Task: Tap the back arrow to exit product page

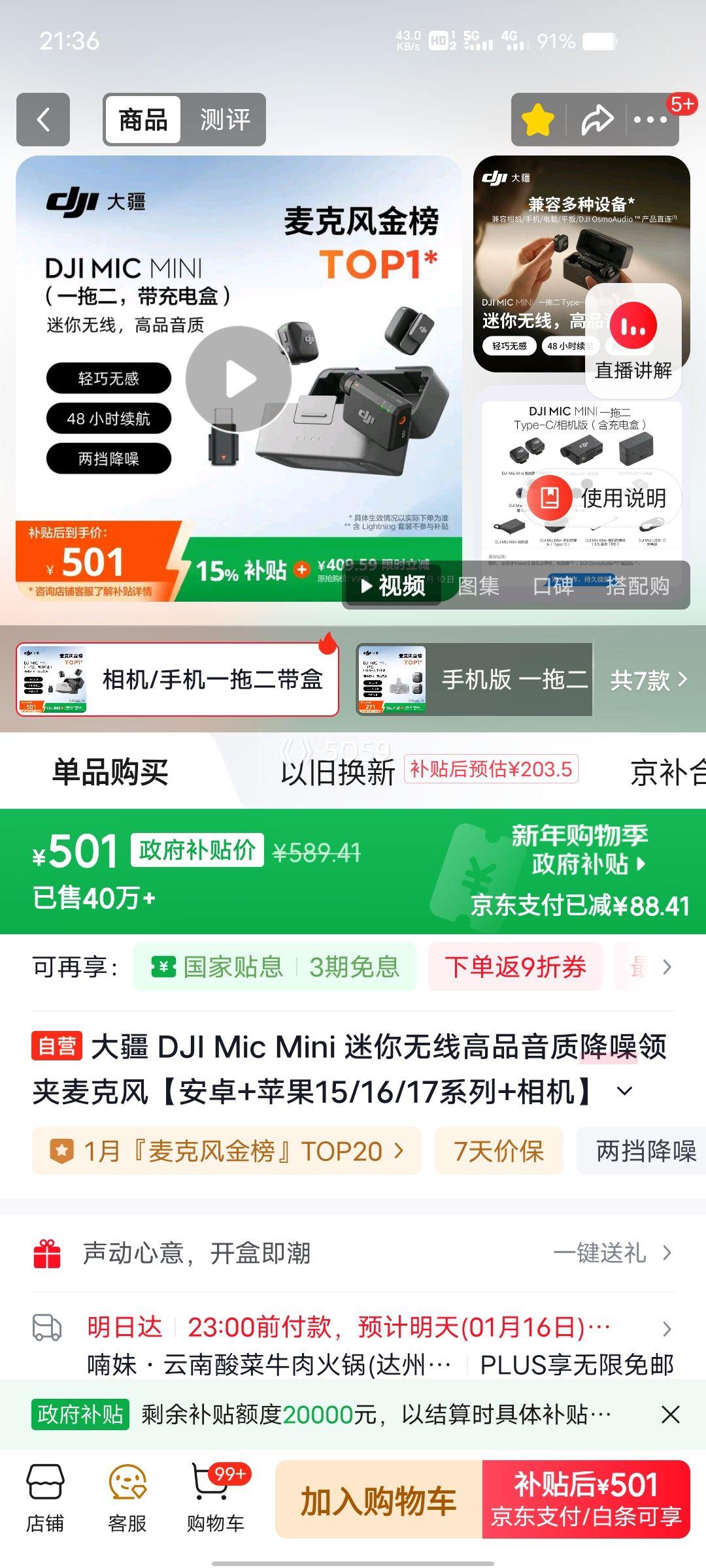Action: point(42,119)
